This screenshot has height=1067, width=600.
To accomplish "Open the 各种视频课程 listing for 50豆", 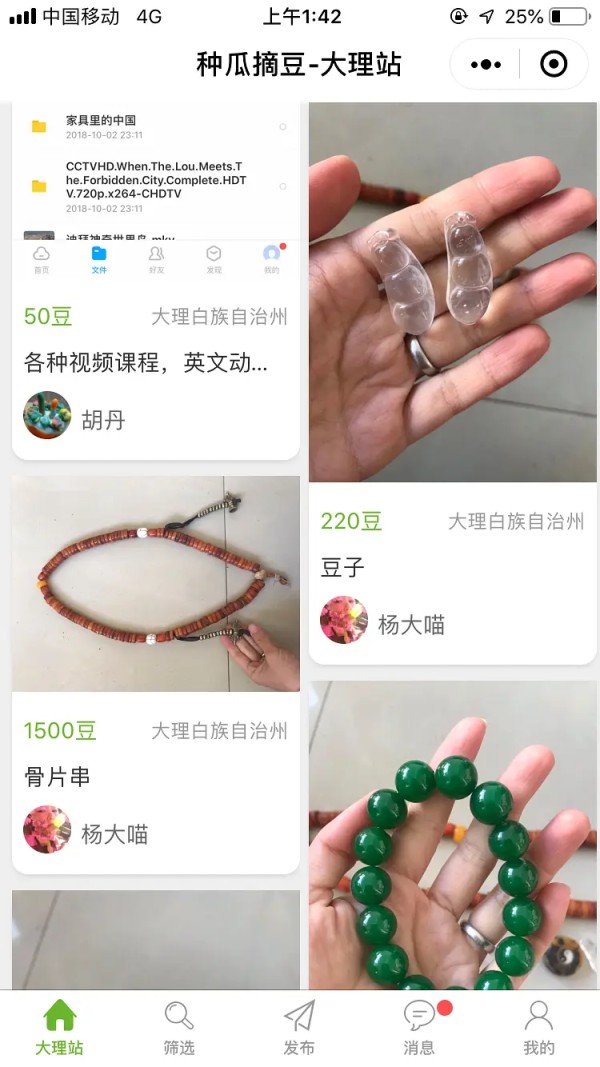I will 146,362.
